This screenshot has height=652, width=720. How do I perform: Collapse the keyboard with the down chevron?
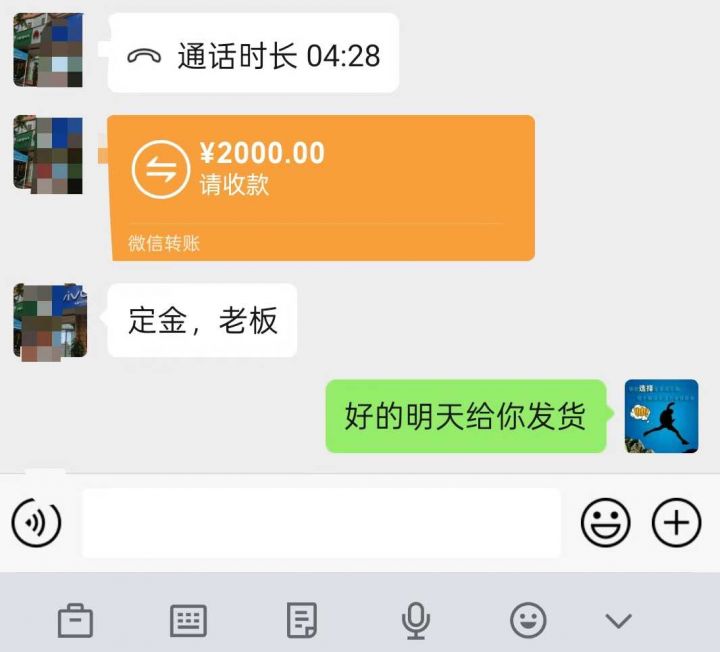tap(619, 621)
